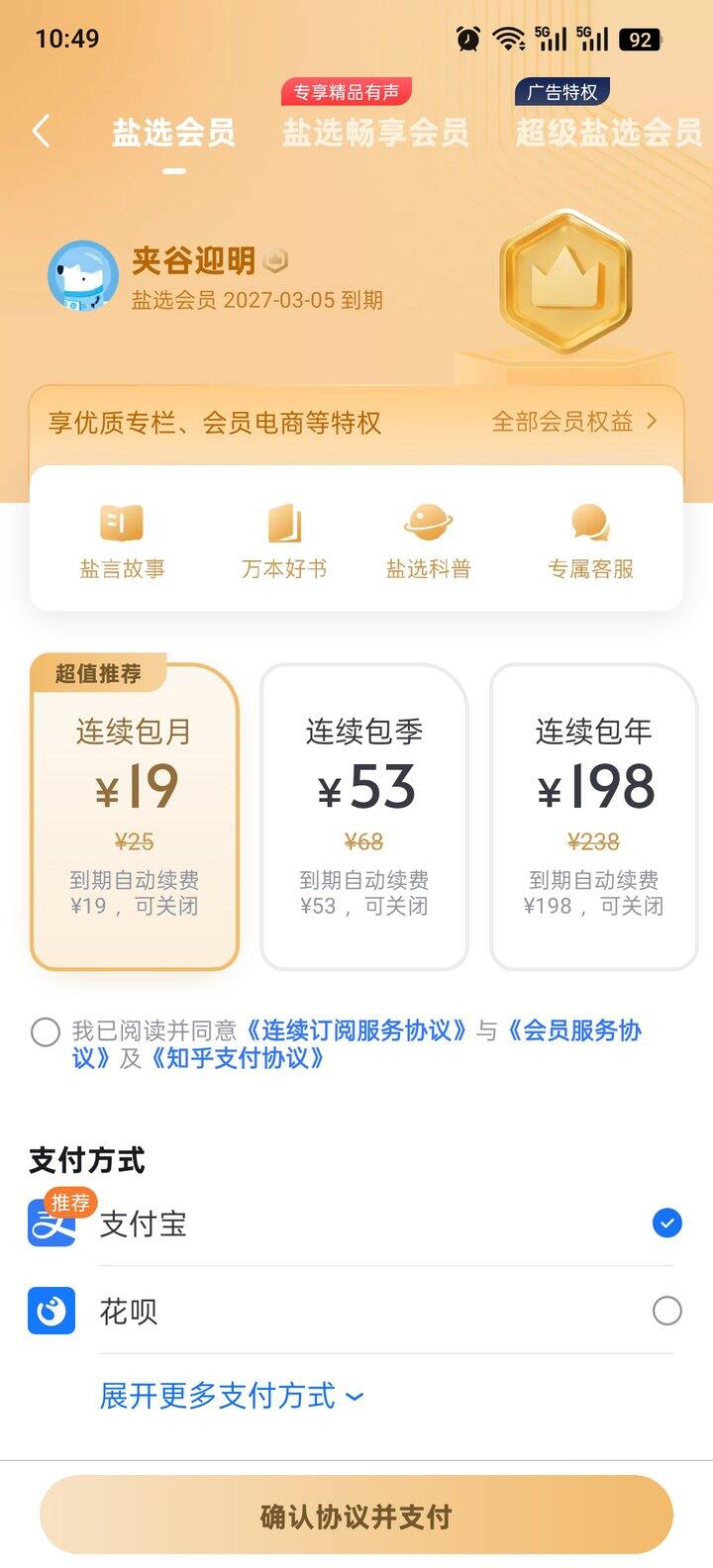Open the 盐选科普 feature icon
This screenshot has height=1568, width=713.
pyautogui.click(x=429, y=535)
